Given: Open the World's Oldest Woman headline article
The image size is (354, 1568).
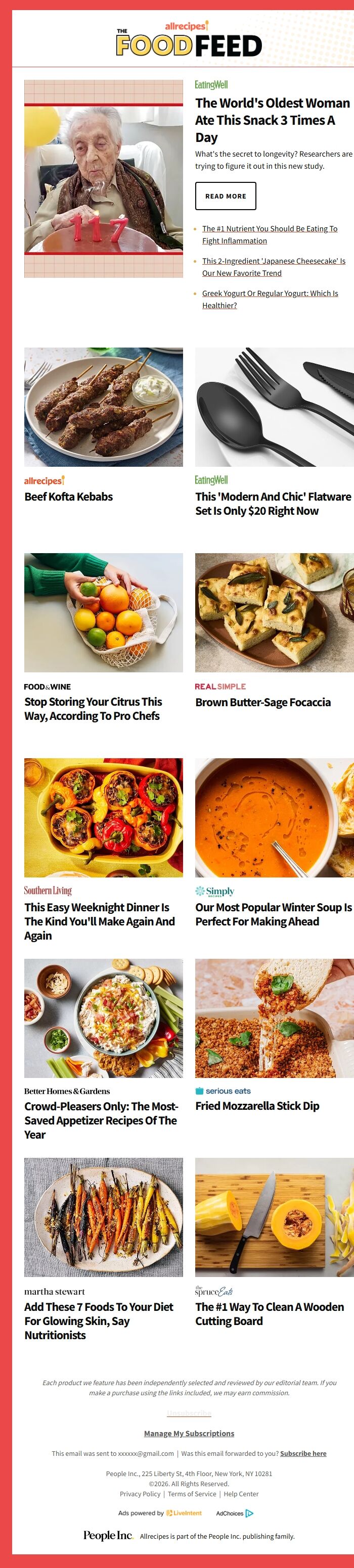Looking at the screenshot, I should (272, 120).
